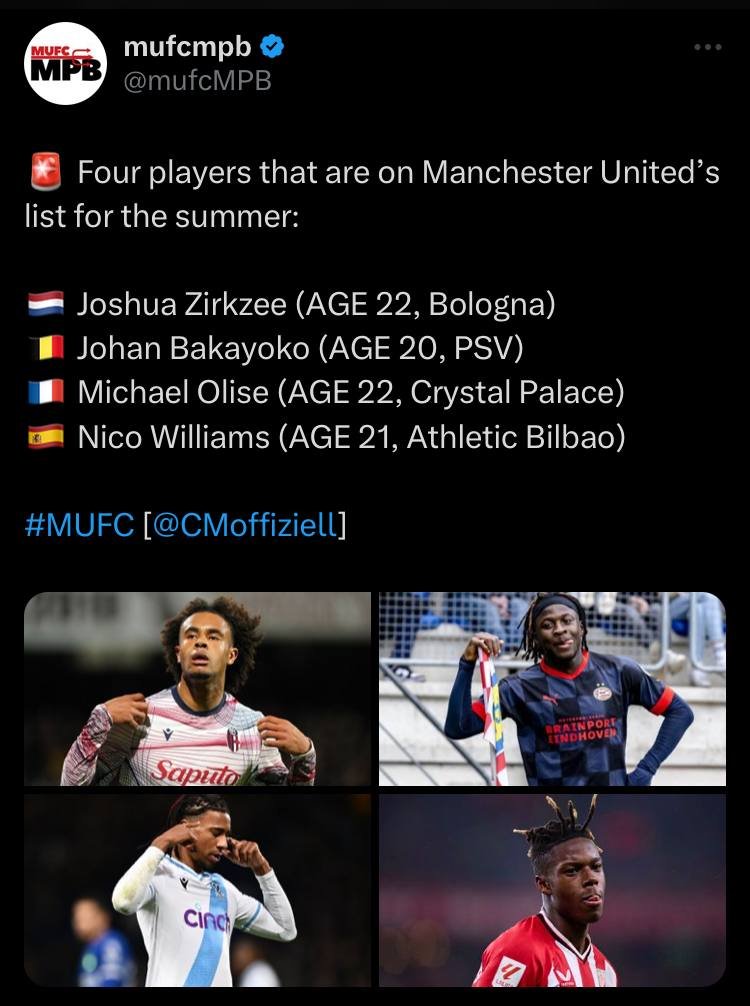This screenshot has height=1006, width=750.
Task: View the PSV Eindhoven player photo tile
Action: [x=552, y=689]
